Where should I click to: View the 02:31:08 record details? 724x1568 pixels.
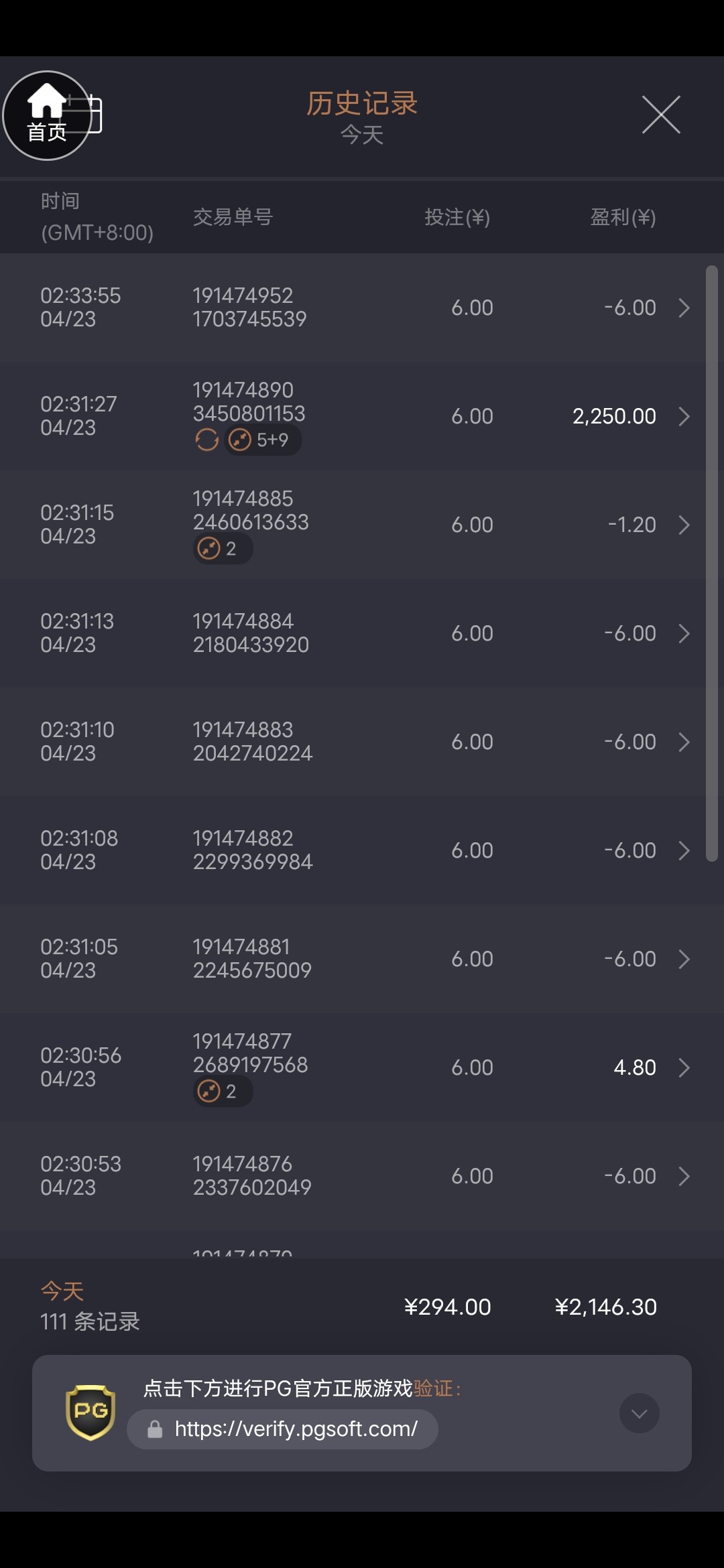click(362, 850)
